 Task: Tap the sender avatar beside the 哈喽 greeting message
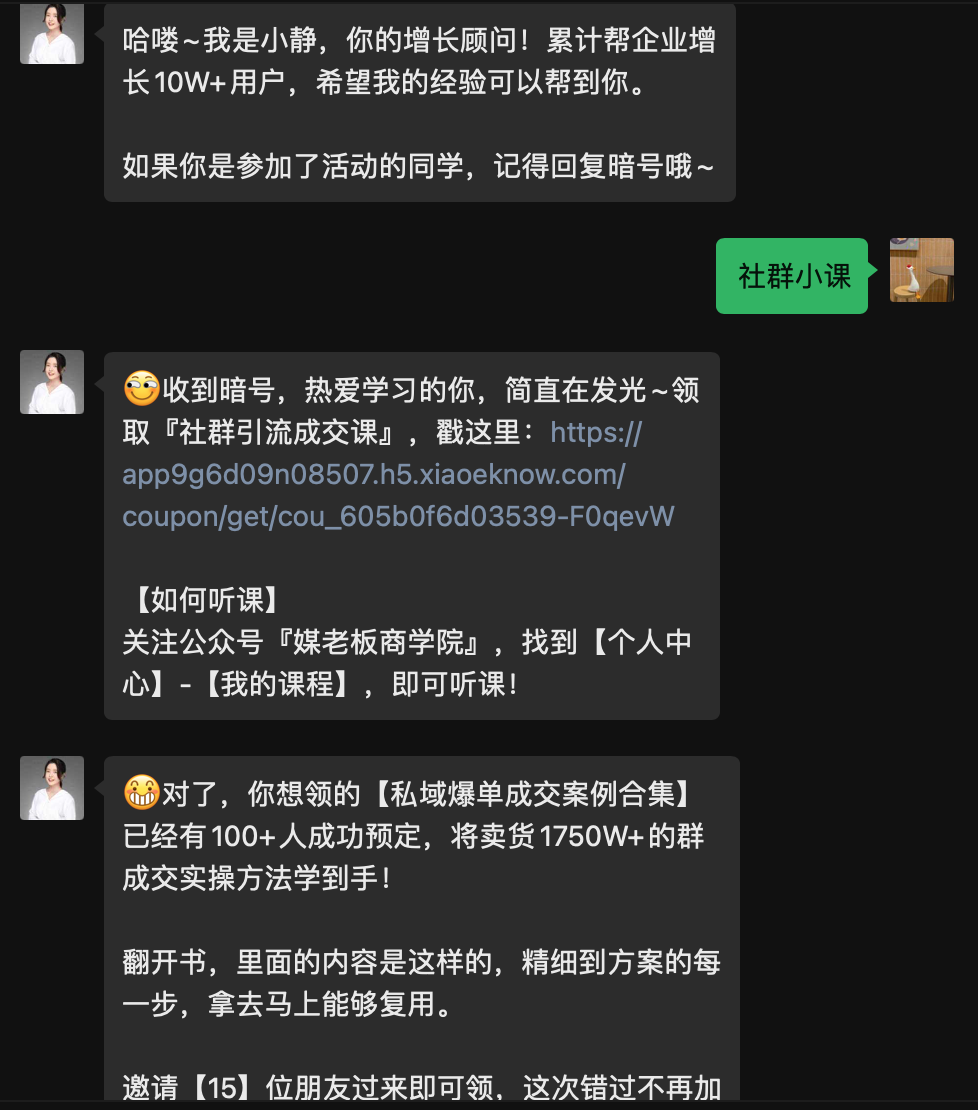click(52, 33)
